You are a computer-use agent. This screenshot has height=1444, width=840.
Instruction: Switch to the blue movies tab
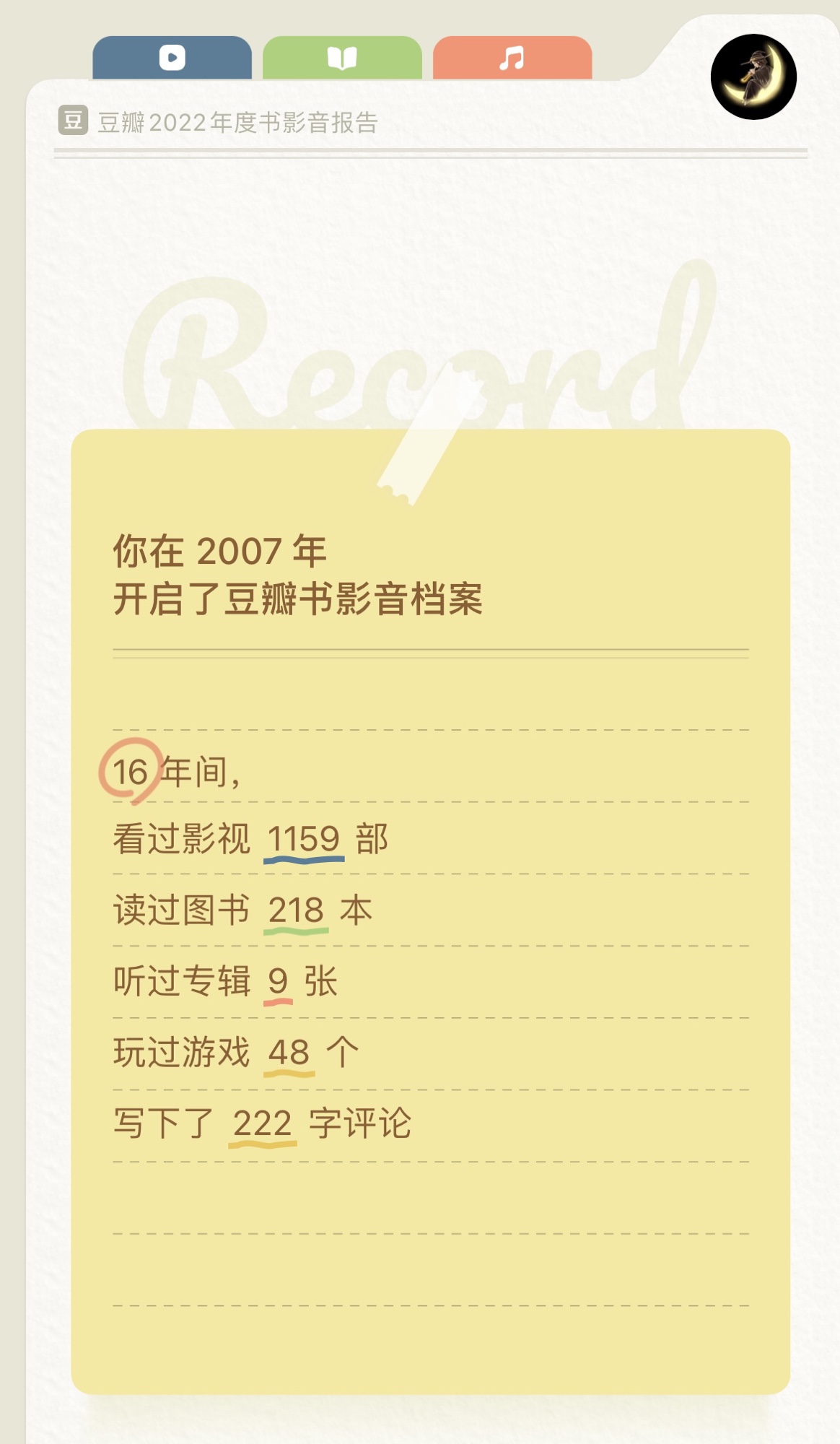pyautogui.click(x=172, y=58)
